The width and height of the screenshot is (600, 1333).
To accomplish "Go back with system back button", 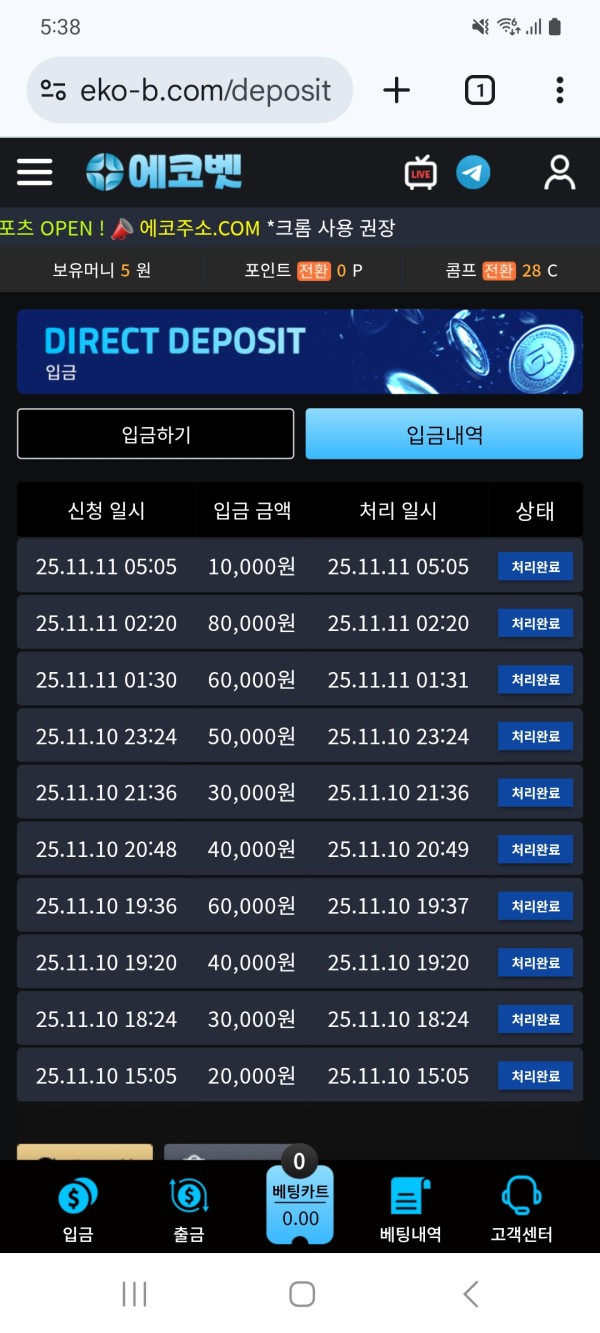I will point(470,1294).
